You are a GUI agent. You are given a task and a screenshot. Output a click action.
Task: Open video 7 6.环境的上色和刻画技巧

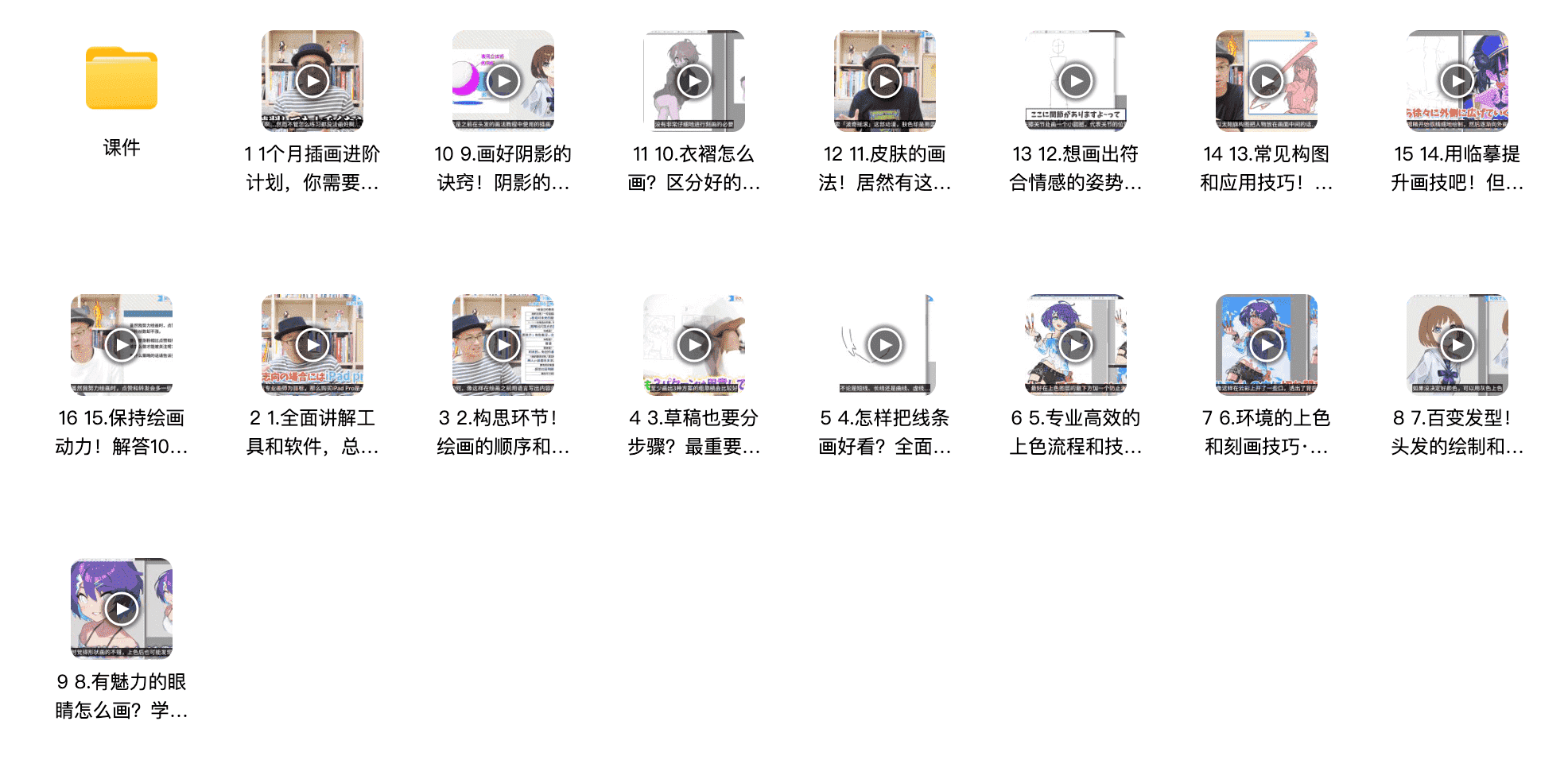(x=1267, y=345)
